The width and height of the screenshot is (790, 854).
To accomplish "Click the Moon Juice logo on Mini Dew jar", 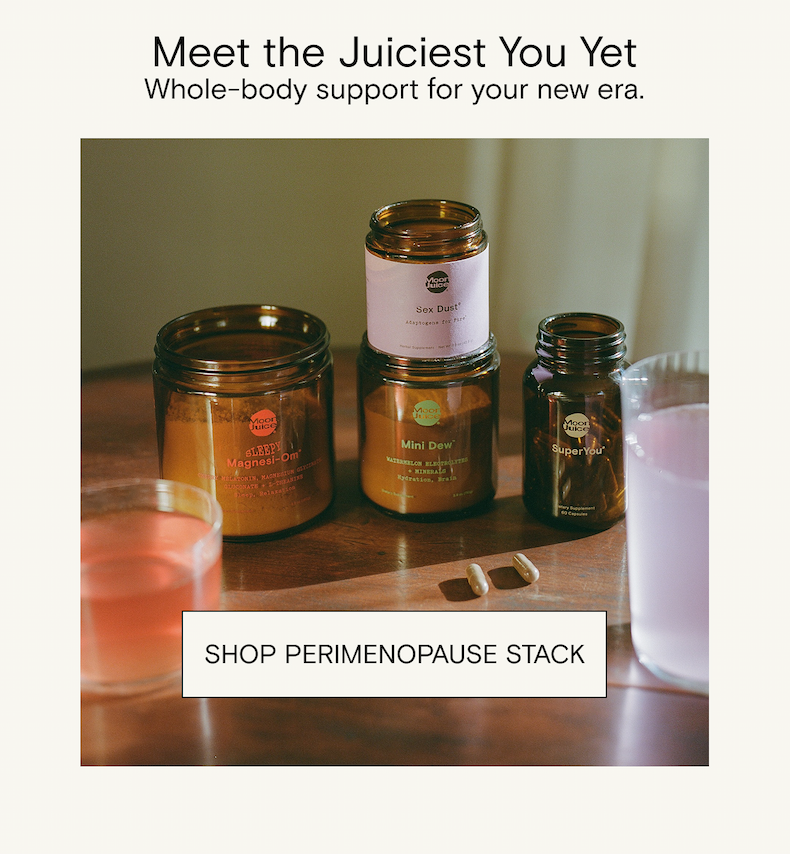I will pyautogui.click(x=426, y=413).
